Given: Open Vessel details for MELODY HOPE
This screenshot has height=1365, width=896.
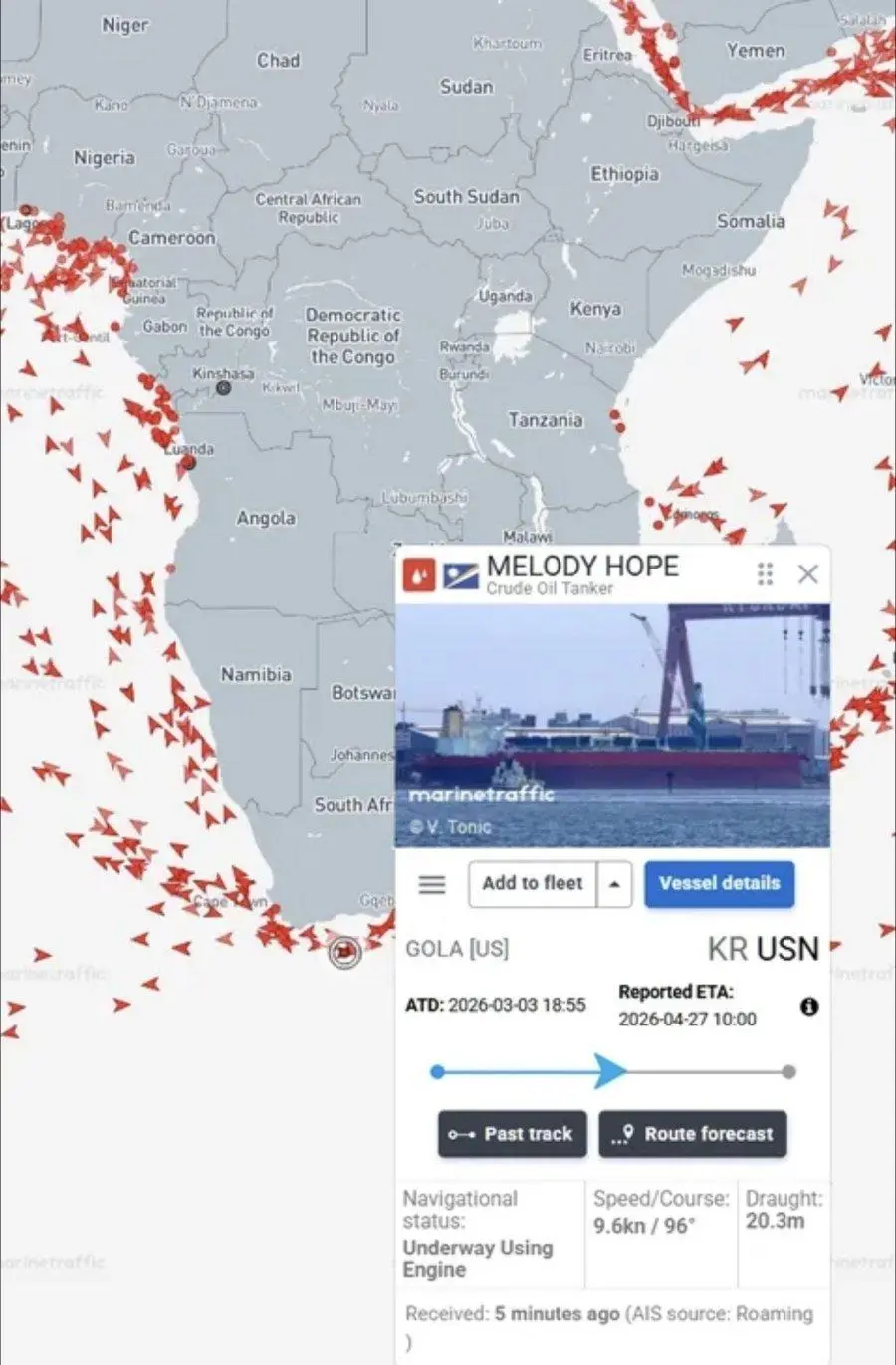Looking at the screenshot, I should 719,884.
